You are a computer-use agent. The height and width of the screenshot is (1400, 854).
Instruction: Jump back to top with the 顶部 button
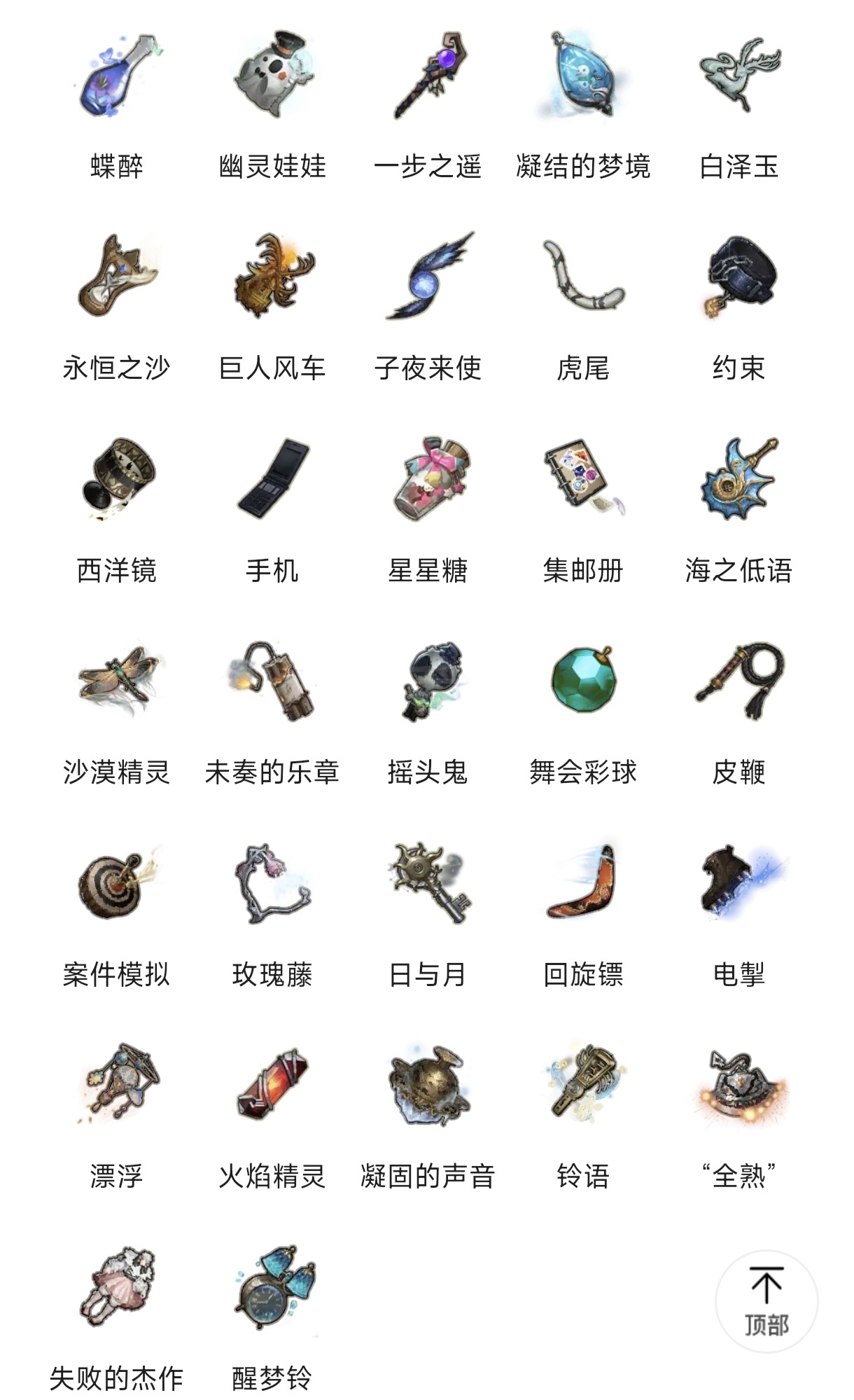[766, 1301]
